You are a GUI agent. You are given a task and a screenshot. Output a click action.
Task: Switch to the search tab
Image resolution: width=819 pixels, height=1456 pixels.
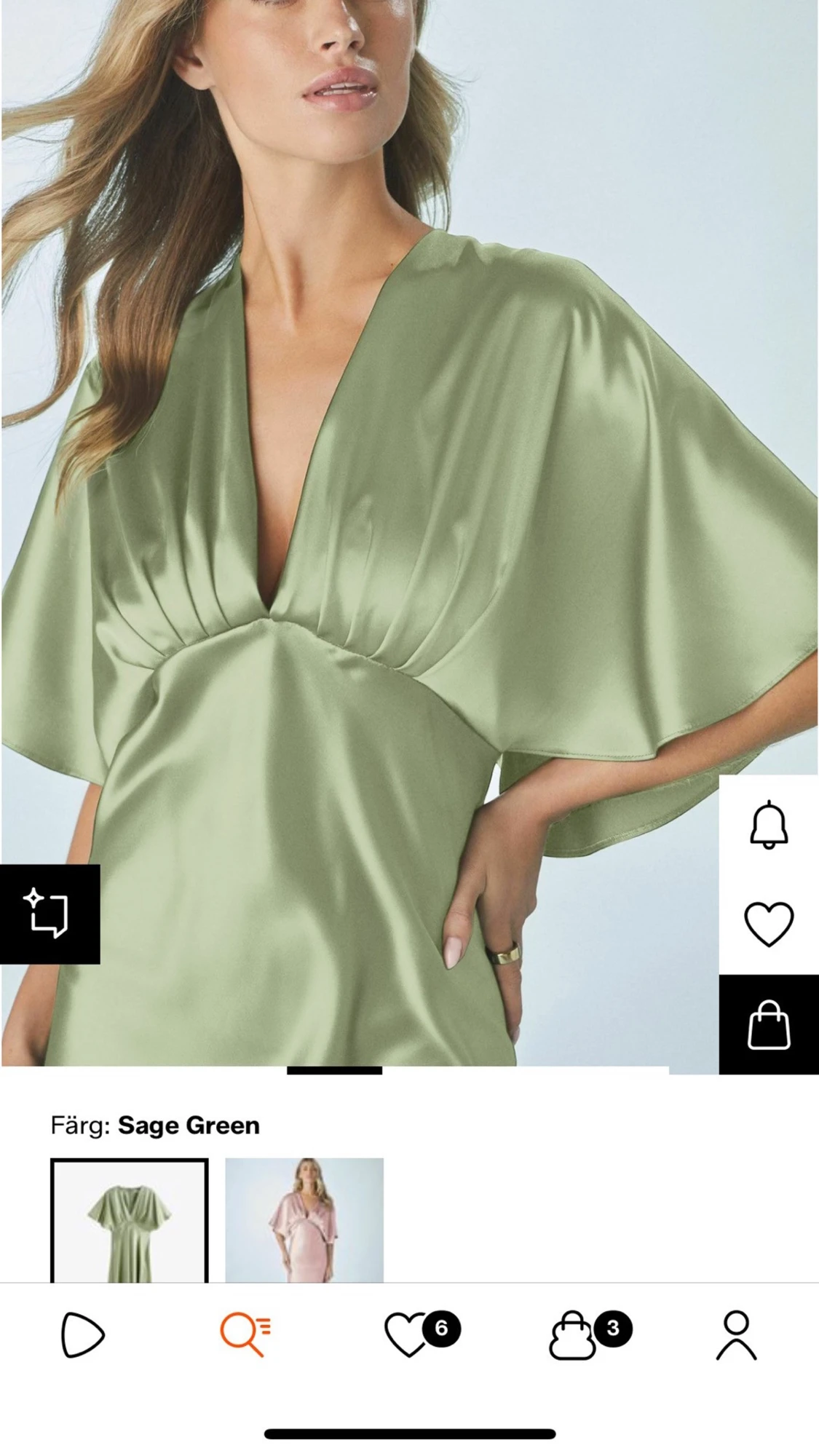[245, 1335]
